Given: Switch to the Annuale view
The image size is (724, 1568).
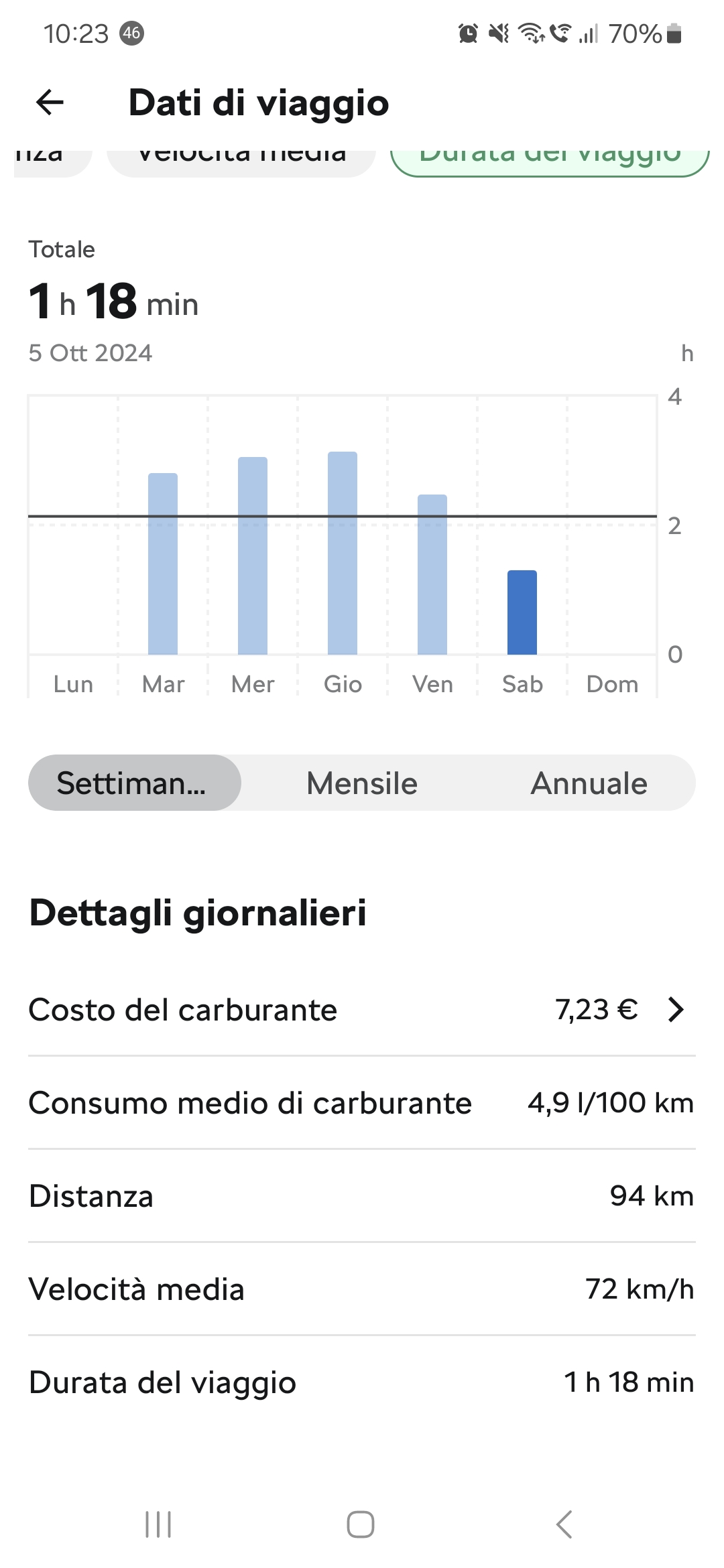Looking at the screenshot, I should [589, 783].
